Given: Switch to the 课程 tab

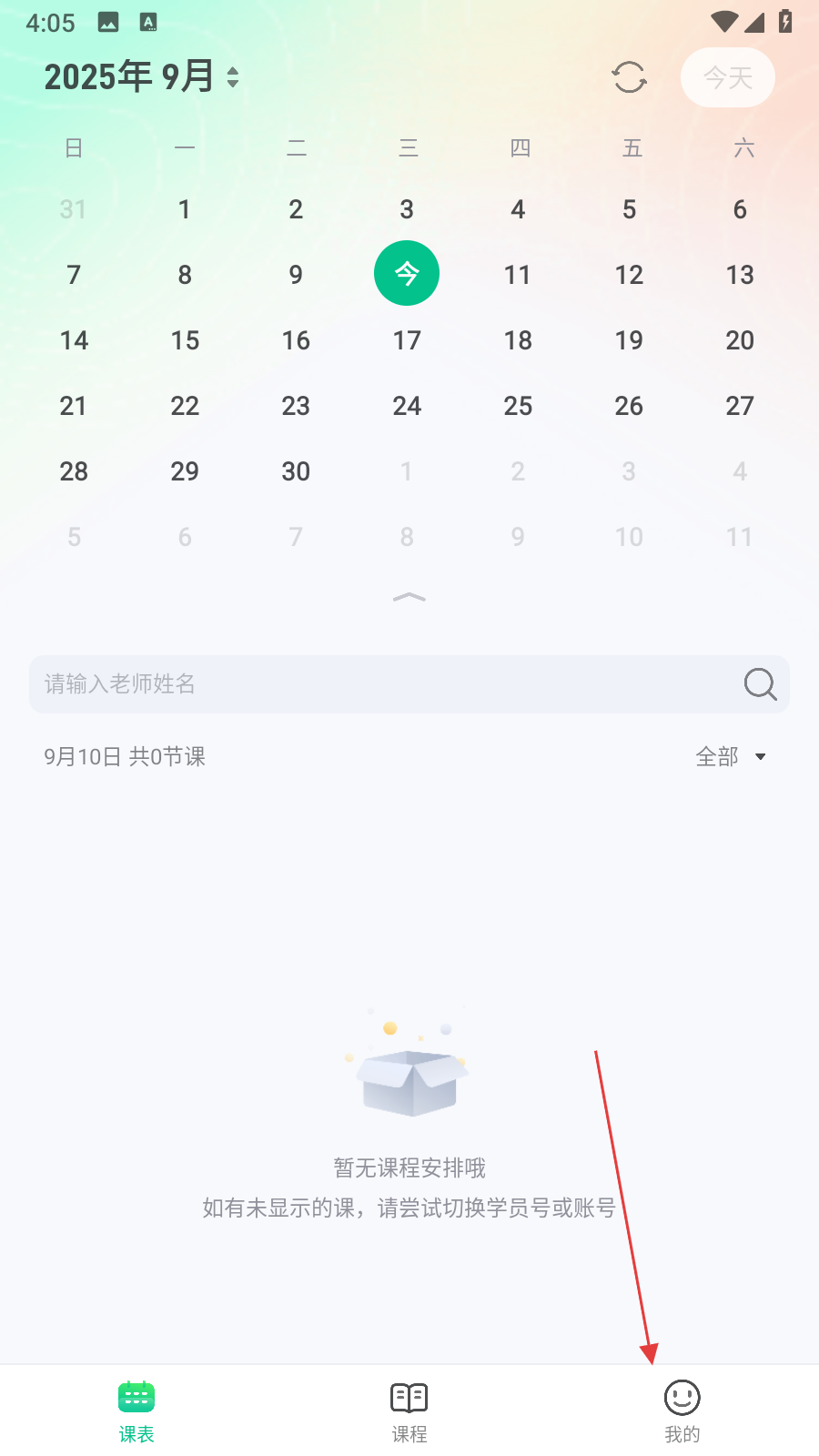Looking at the screenshot, I should point(409,1410).
